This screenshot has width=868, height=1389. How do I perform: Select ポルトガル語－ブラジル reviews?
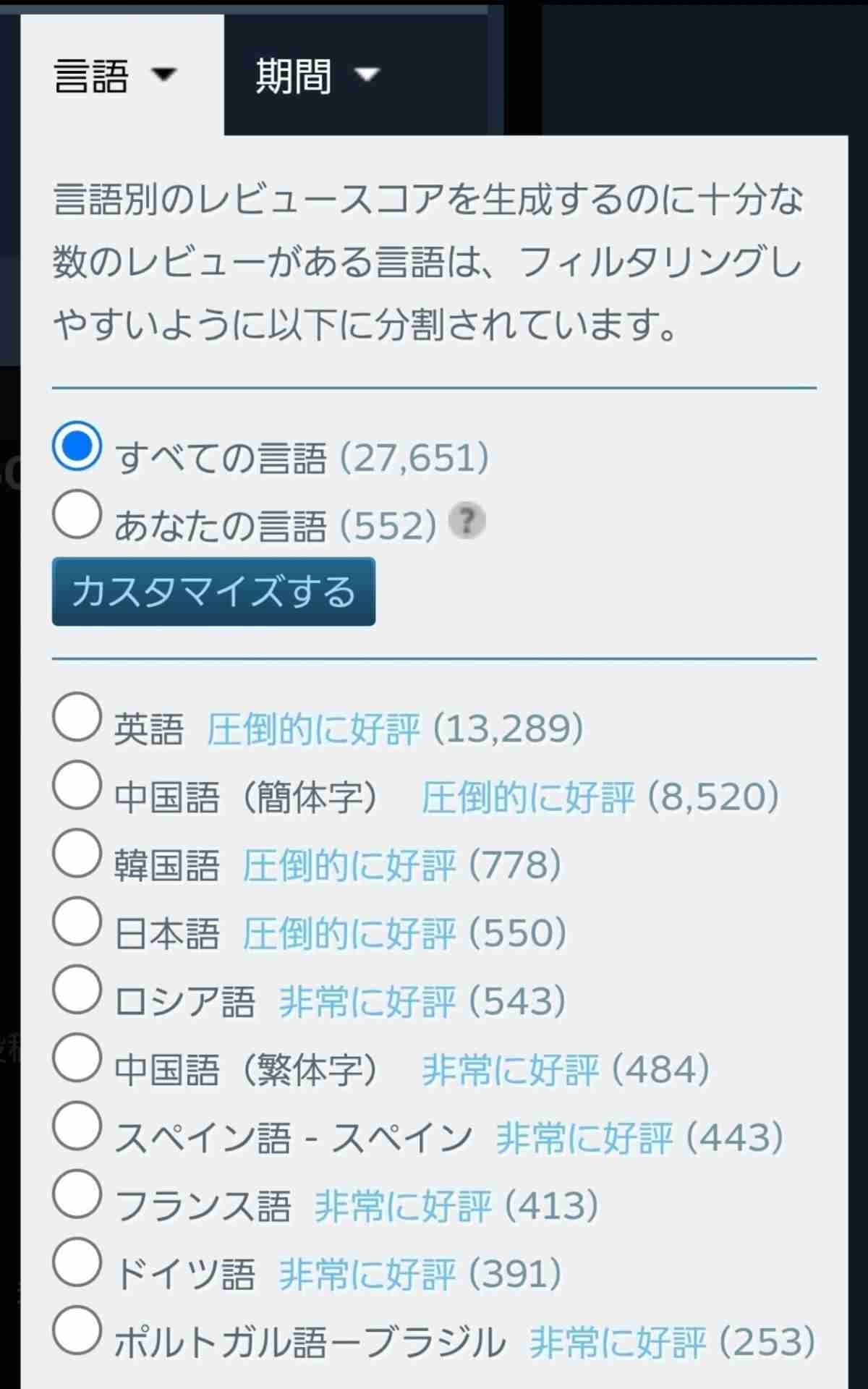click(x=77, y=1330)
